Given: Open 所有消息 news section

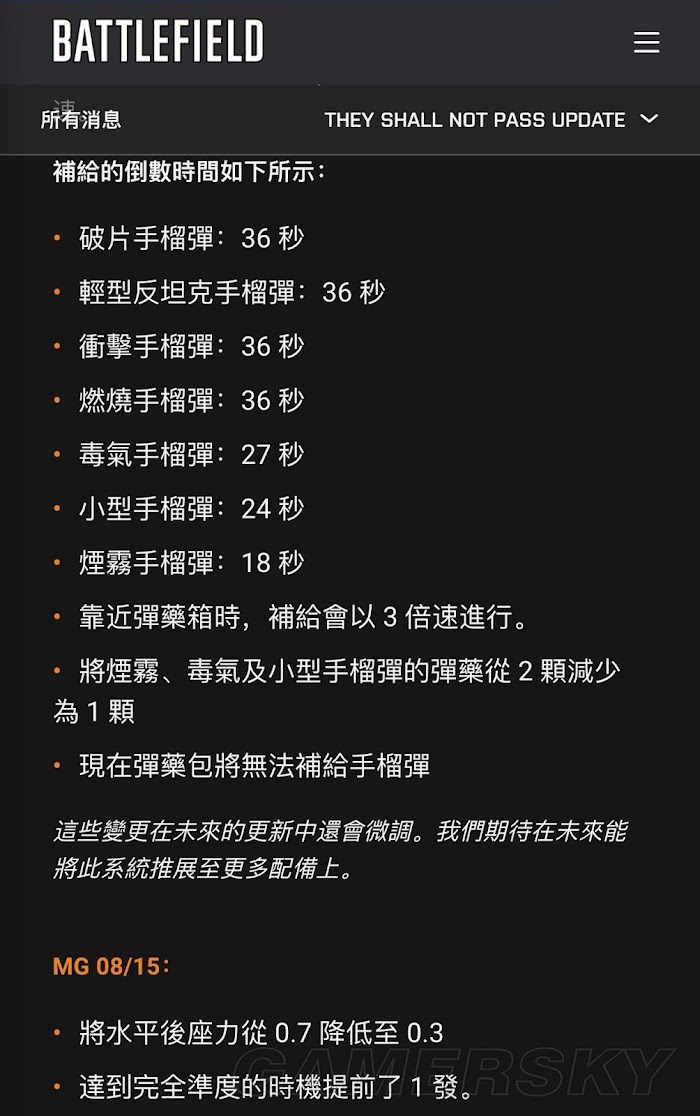Looking at the screenshot, I should 81,120.
